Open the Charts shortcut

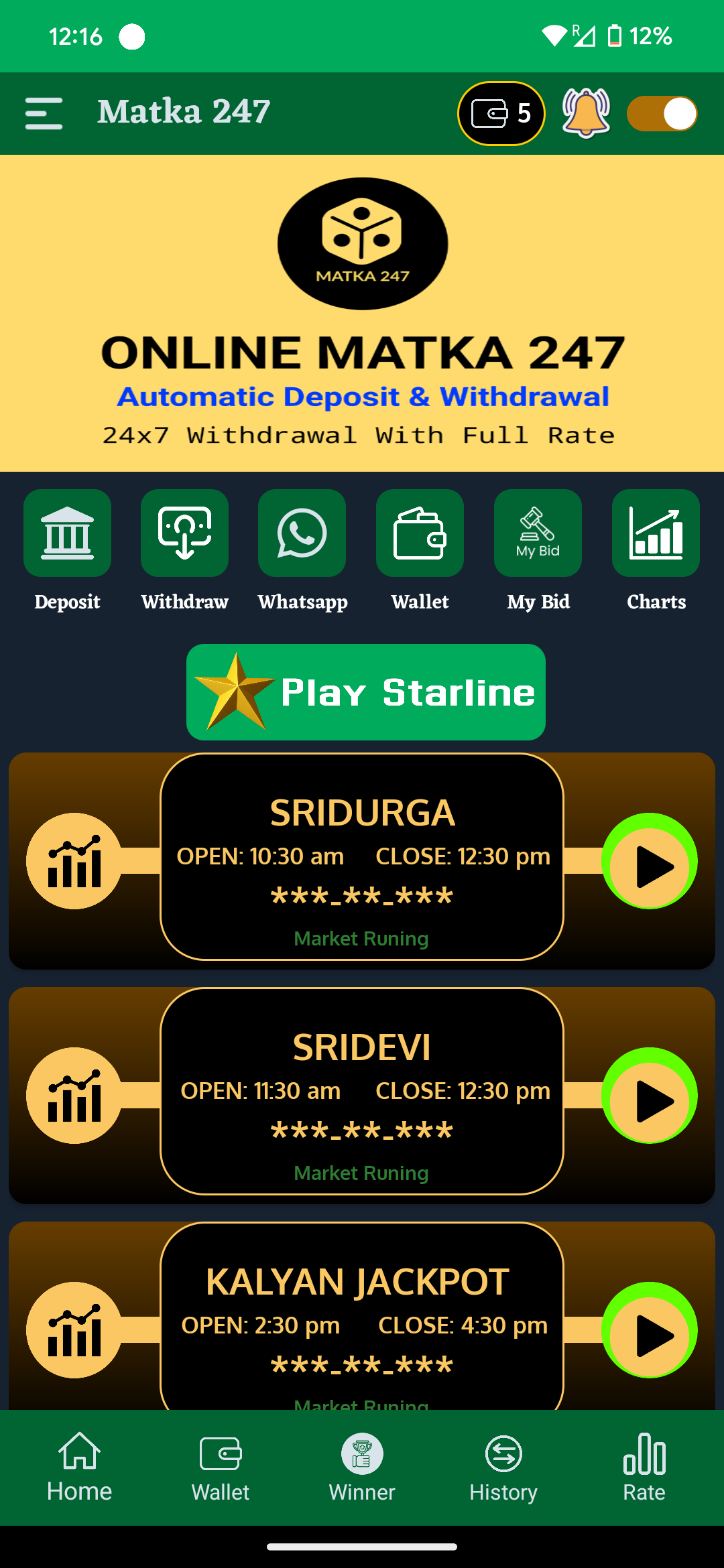point(656,533)
